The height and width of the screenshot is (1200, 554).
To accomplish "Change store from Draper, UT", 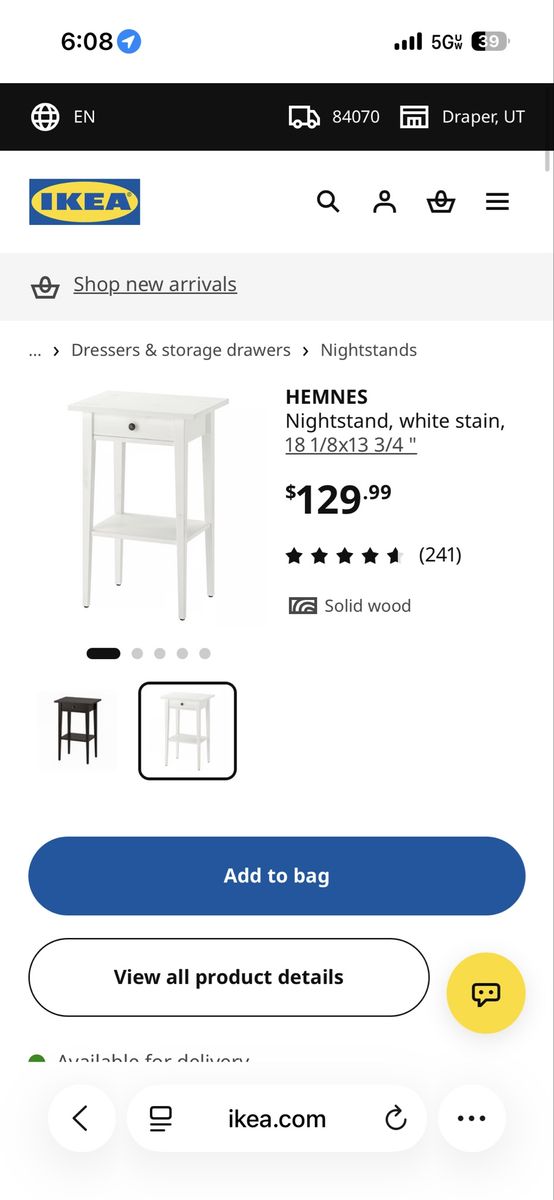I will point(462,117).
